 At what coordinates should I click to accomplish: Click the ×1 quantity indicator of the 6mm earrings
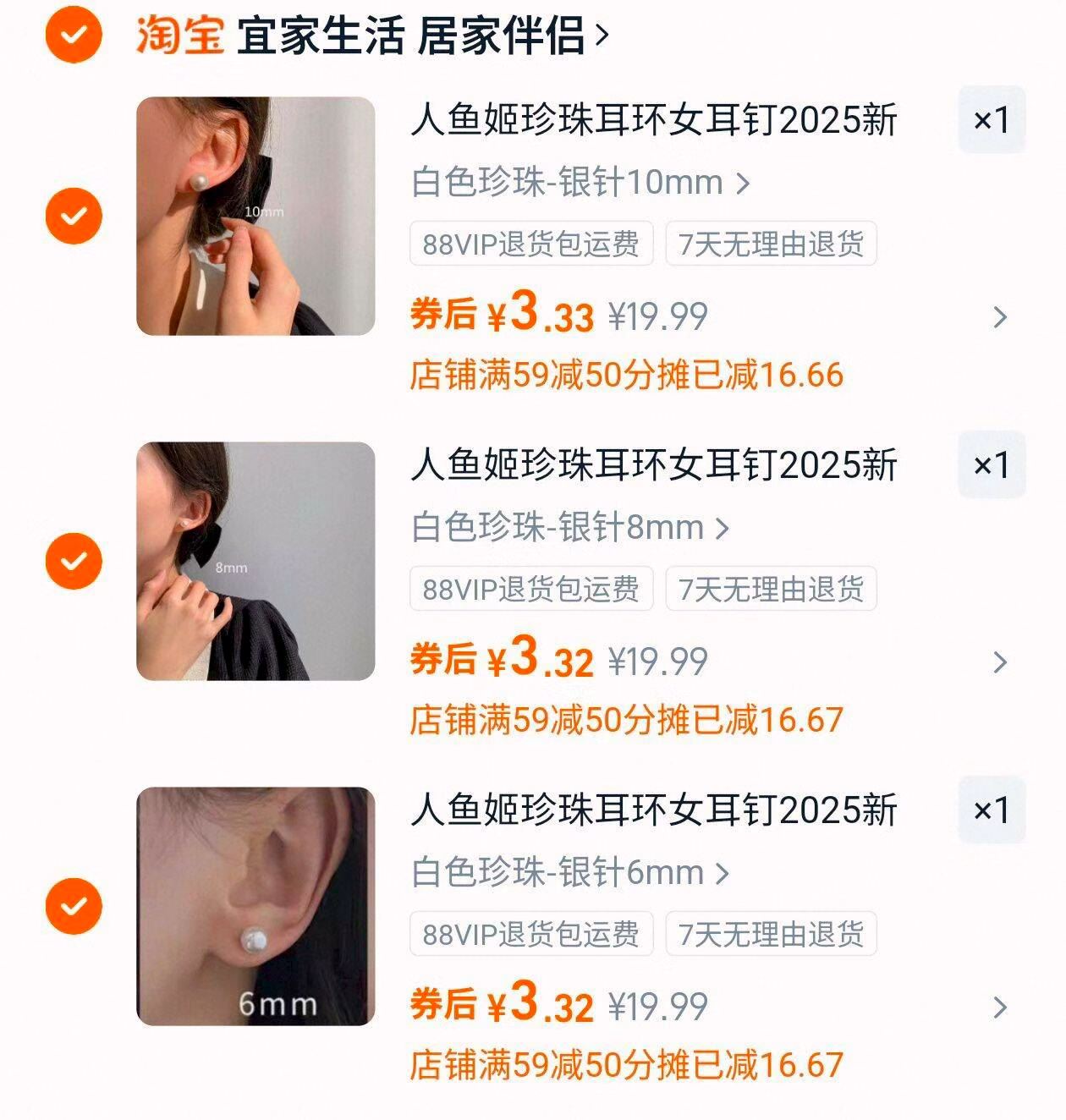pyautogui.click(x=991, y=811)
